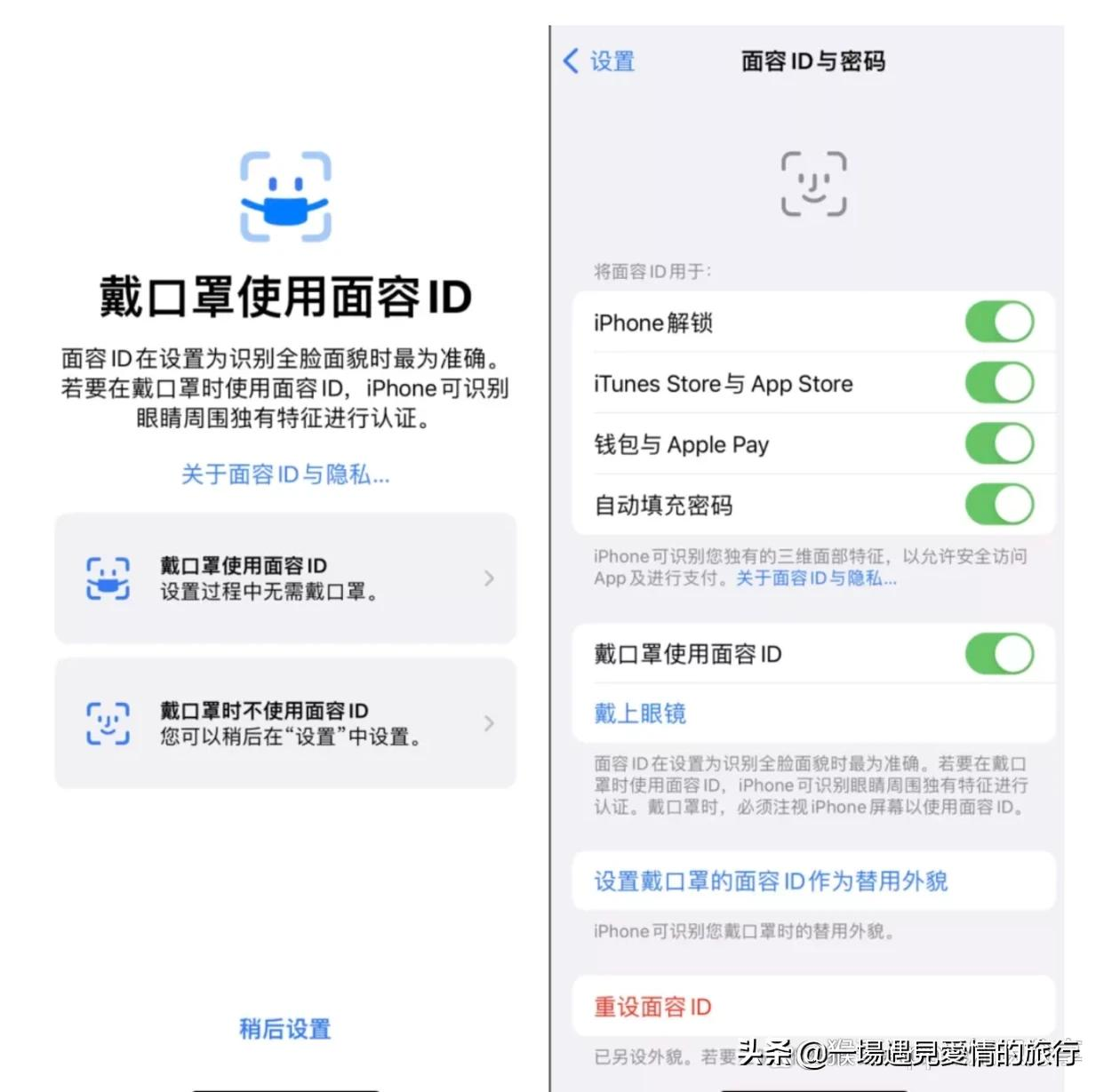Viewport: 1104px width, 1092px height.
Task: Disable Face ID for iTunes Store与App Store
Action: 999,383
